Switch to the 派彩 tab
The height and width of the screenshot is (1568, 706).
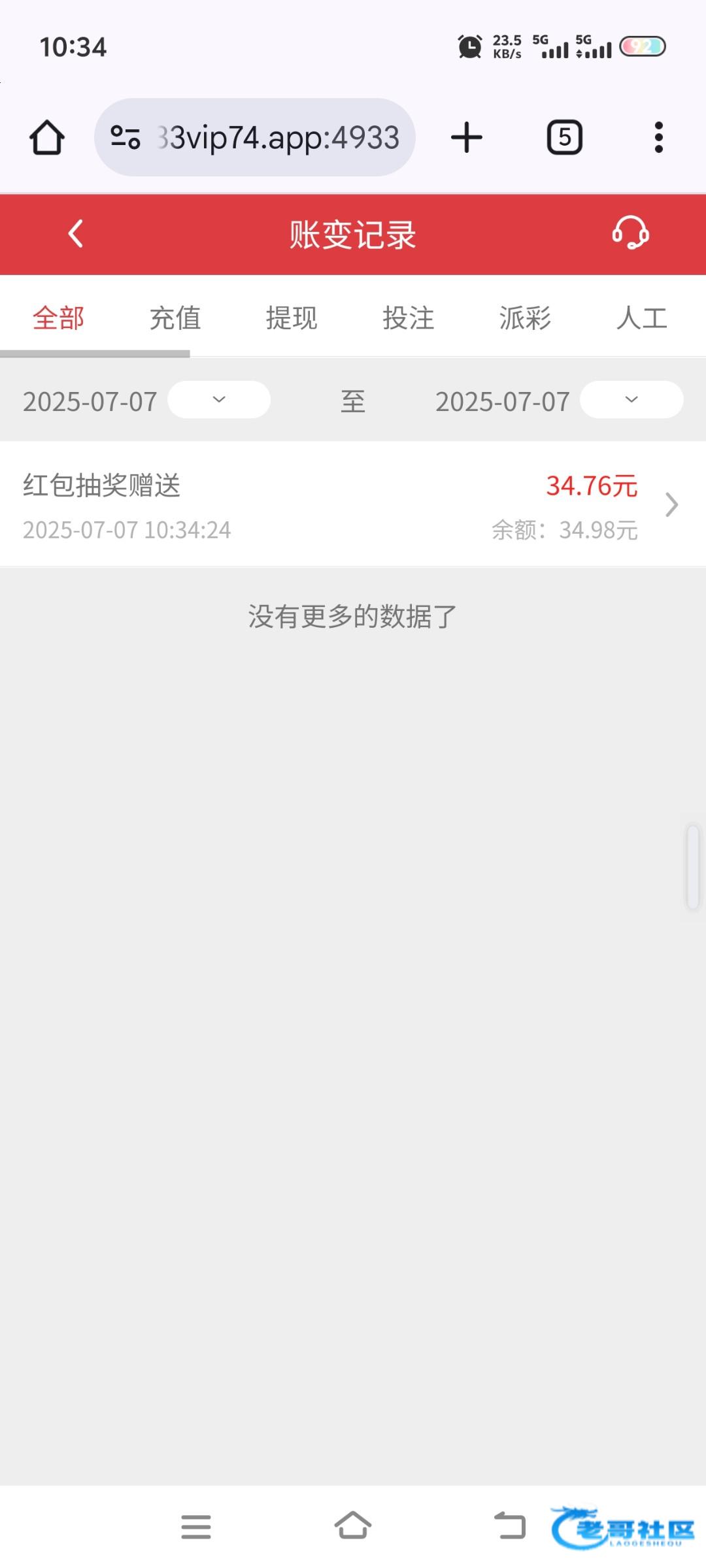525,318
